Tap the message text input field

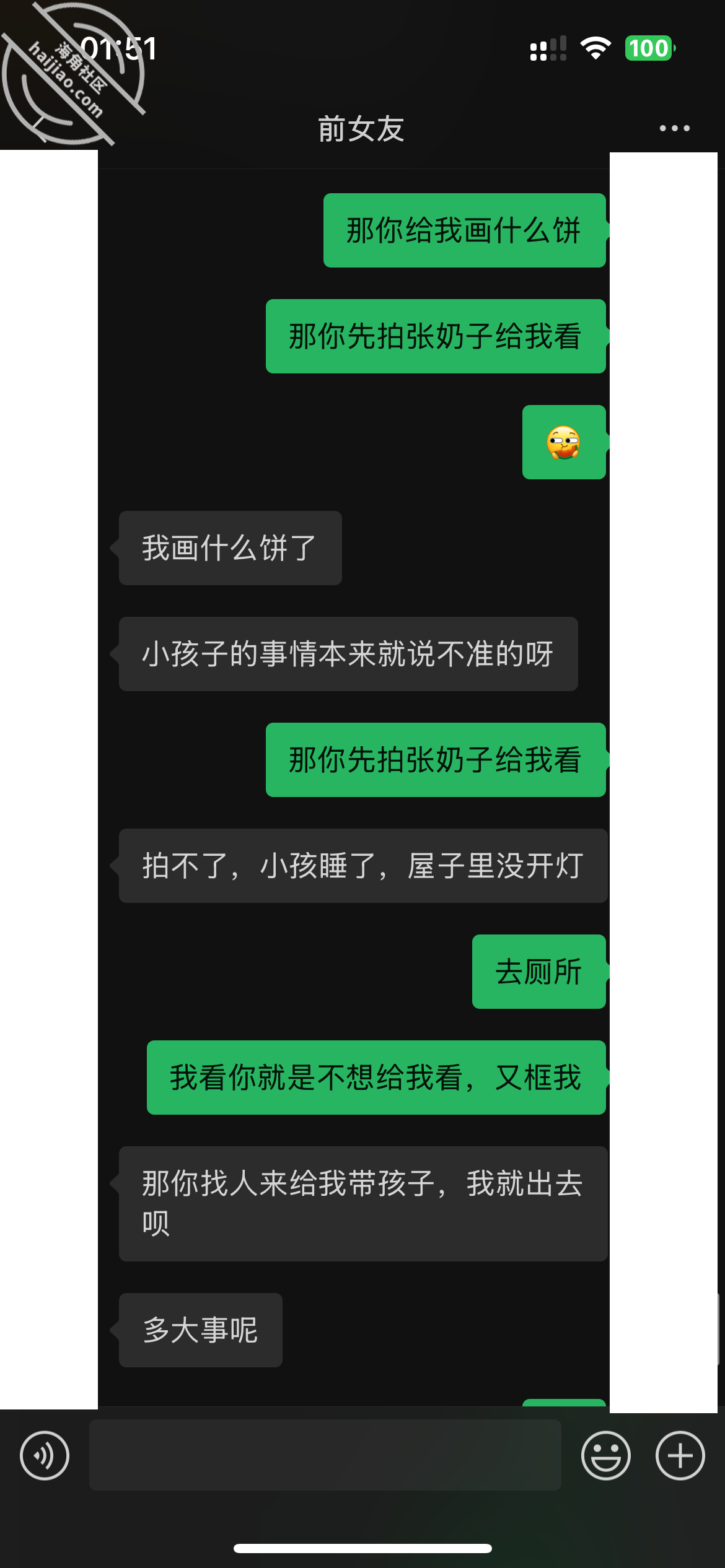click(x=325, y=1455)
